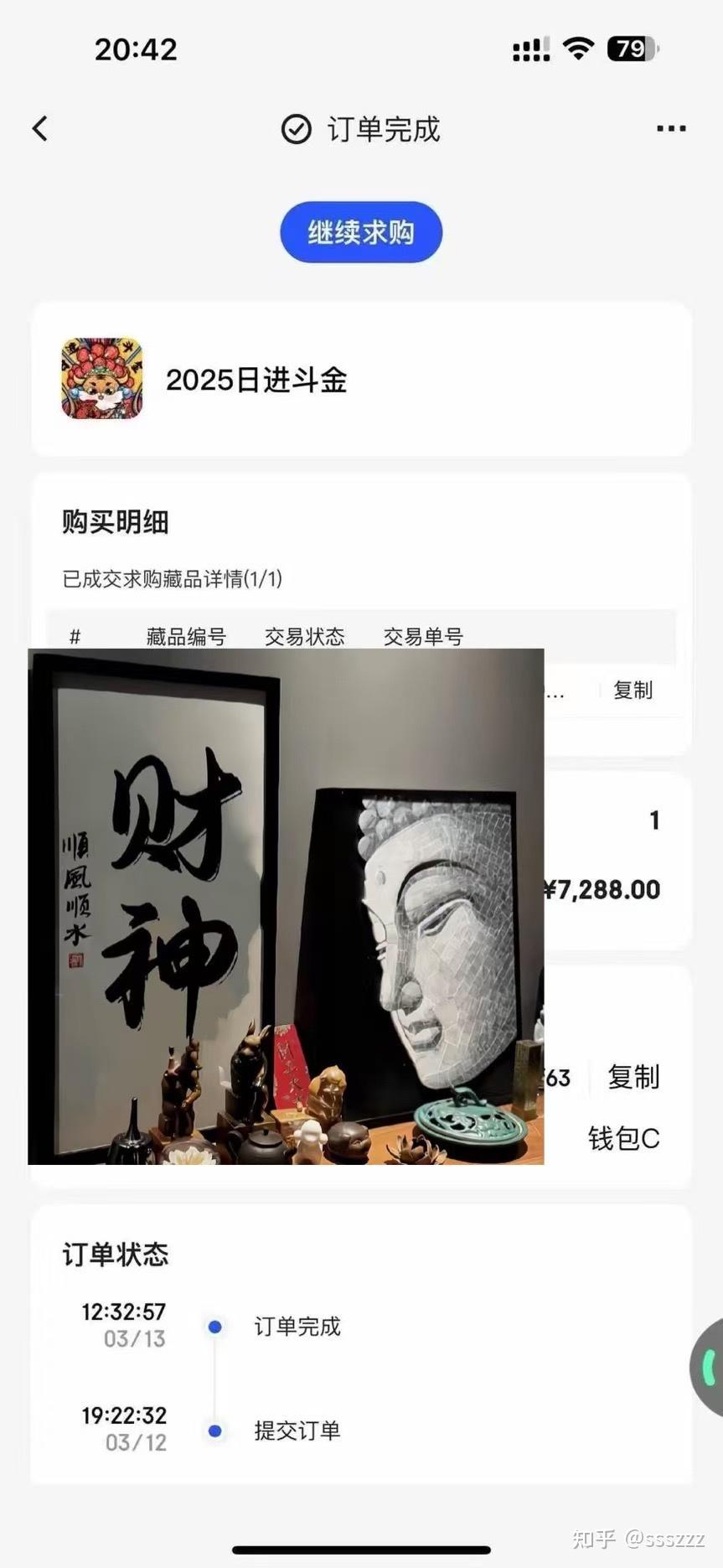Tap the 继续求购 button
This screenshot has width=723, height=1568.
pos(361,232)
